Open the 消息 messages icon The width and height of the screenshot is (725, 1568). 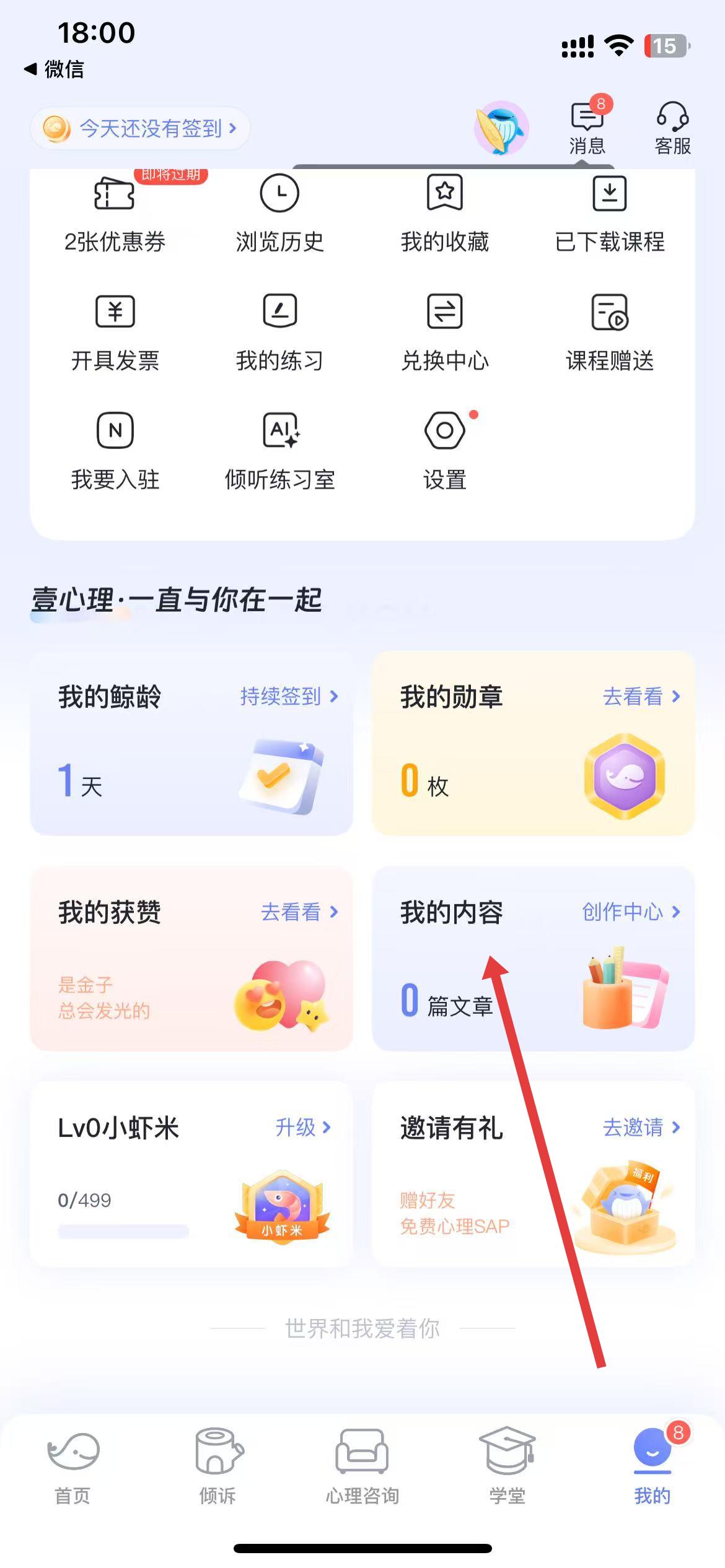[587, 128]
